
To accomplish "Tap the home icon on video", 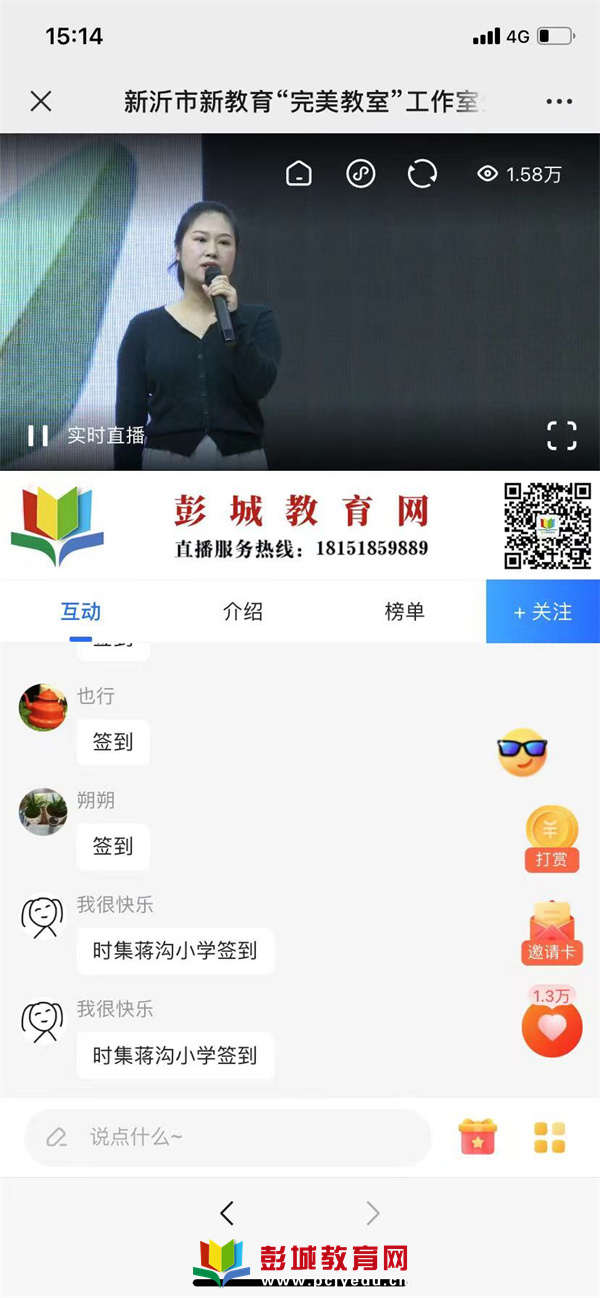I will 298,174.
